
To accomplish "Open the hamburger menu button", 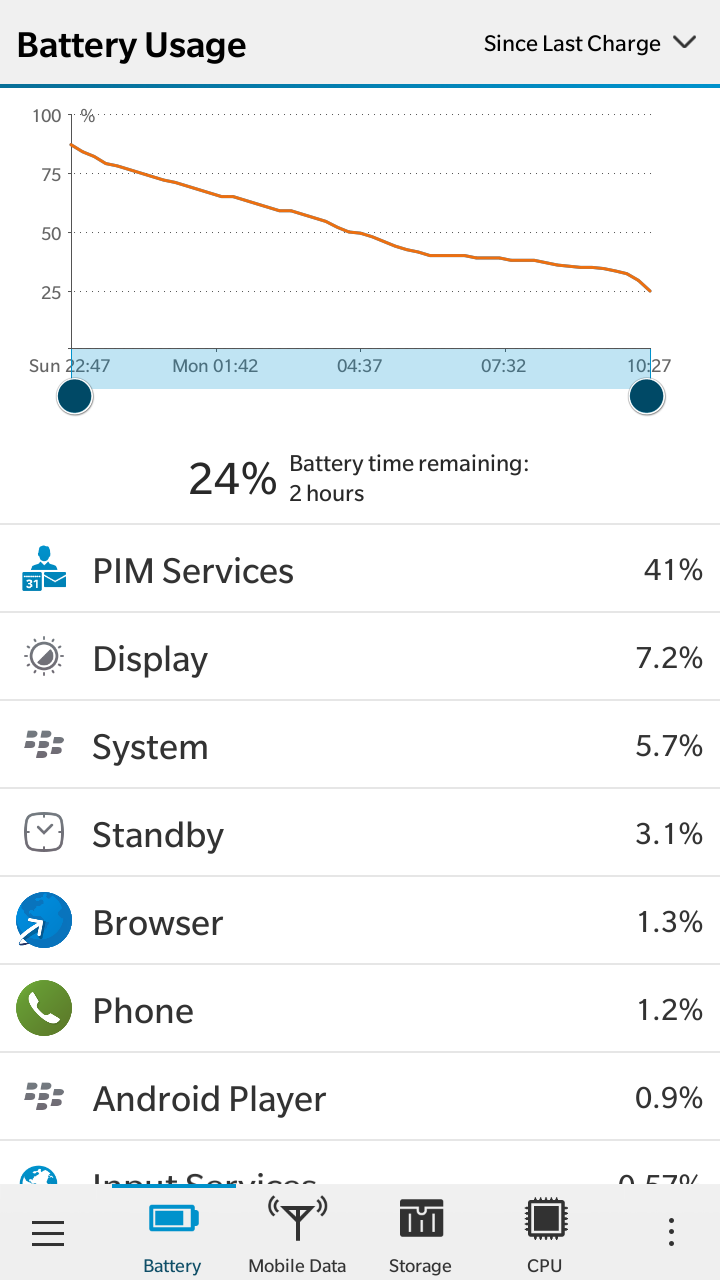I will point(48,1233).
